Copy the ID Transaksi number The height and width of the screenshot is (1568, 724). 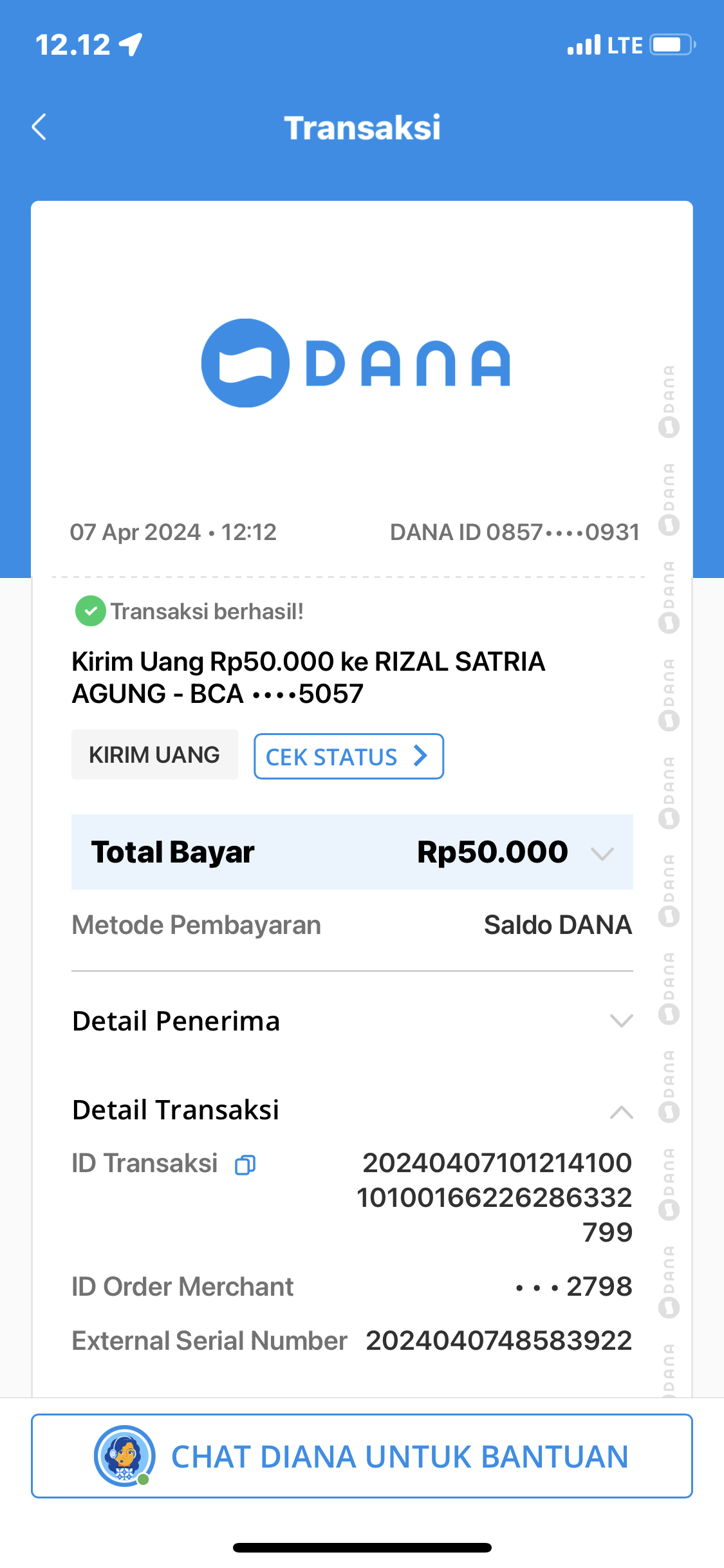pos(245,1164)
